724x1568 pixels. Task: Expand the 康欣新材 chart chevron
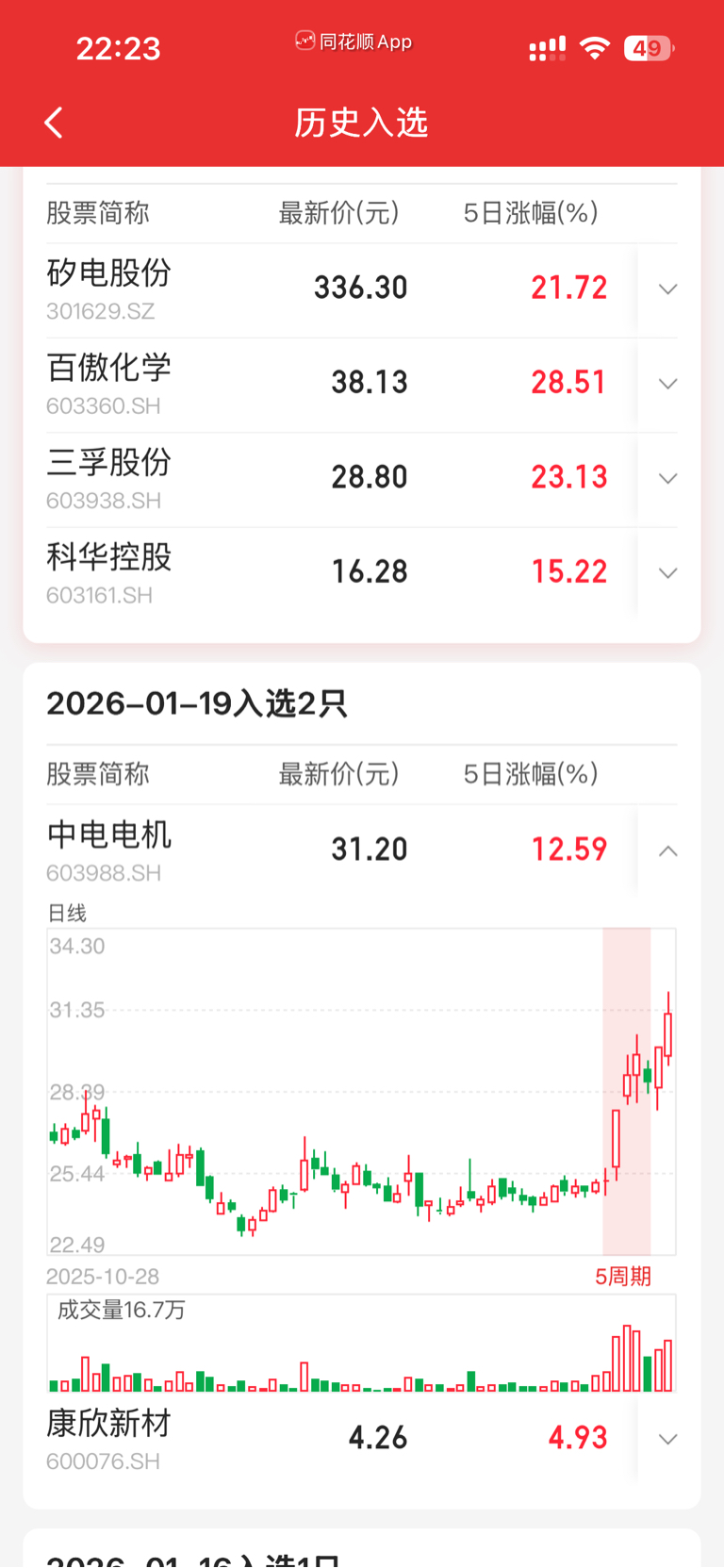coord(667,1439)
